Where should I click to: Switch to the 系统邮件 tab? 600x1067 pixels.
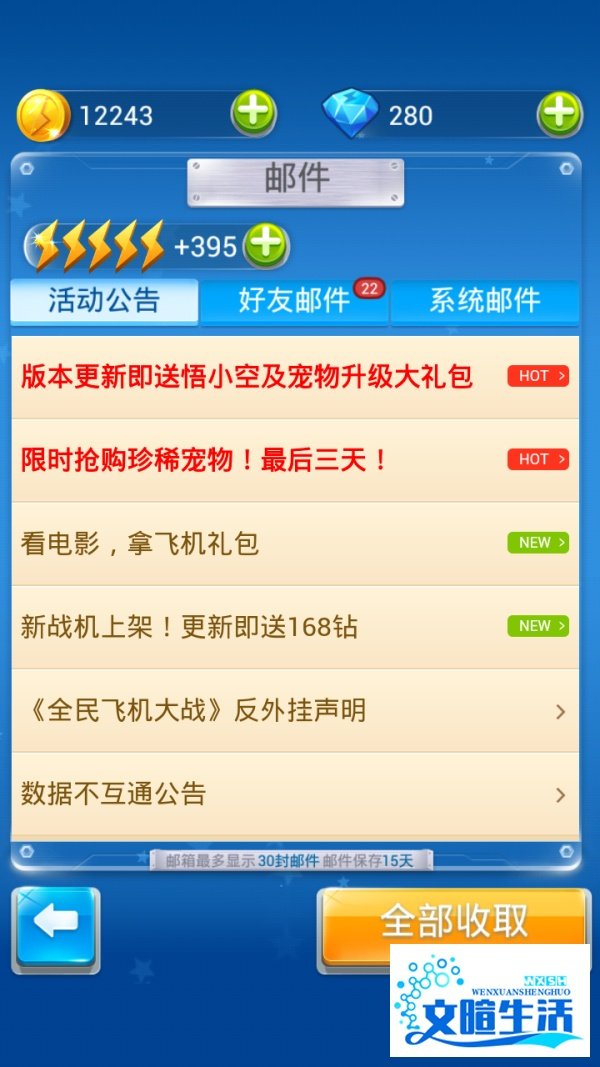(484, 300)
